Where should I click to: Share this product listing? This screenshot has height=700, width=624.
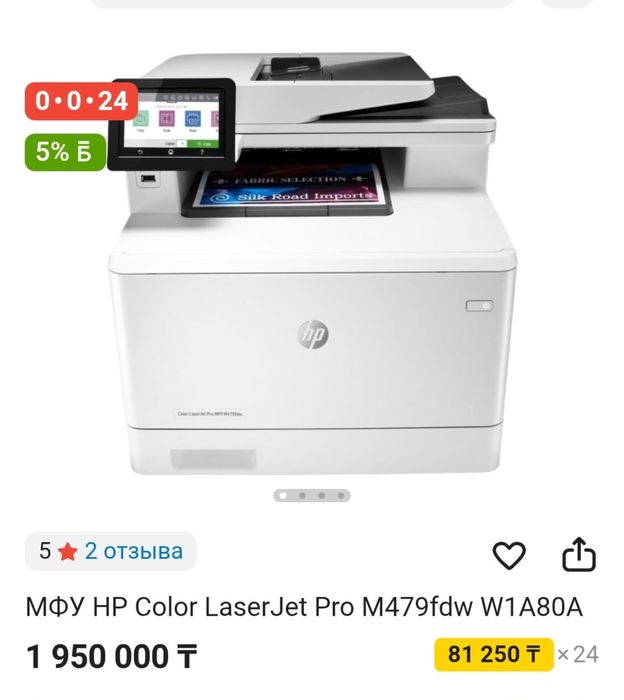pyautogui.click(x=579, y=554)
